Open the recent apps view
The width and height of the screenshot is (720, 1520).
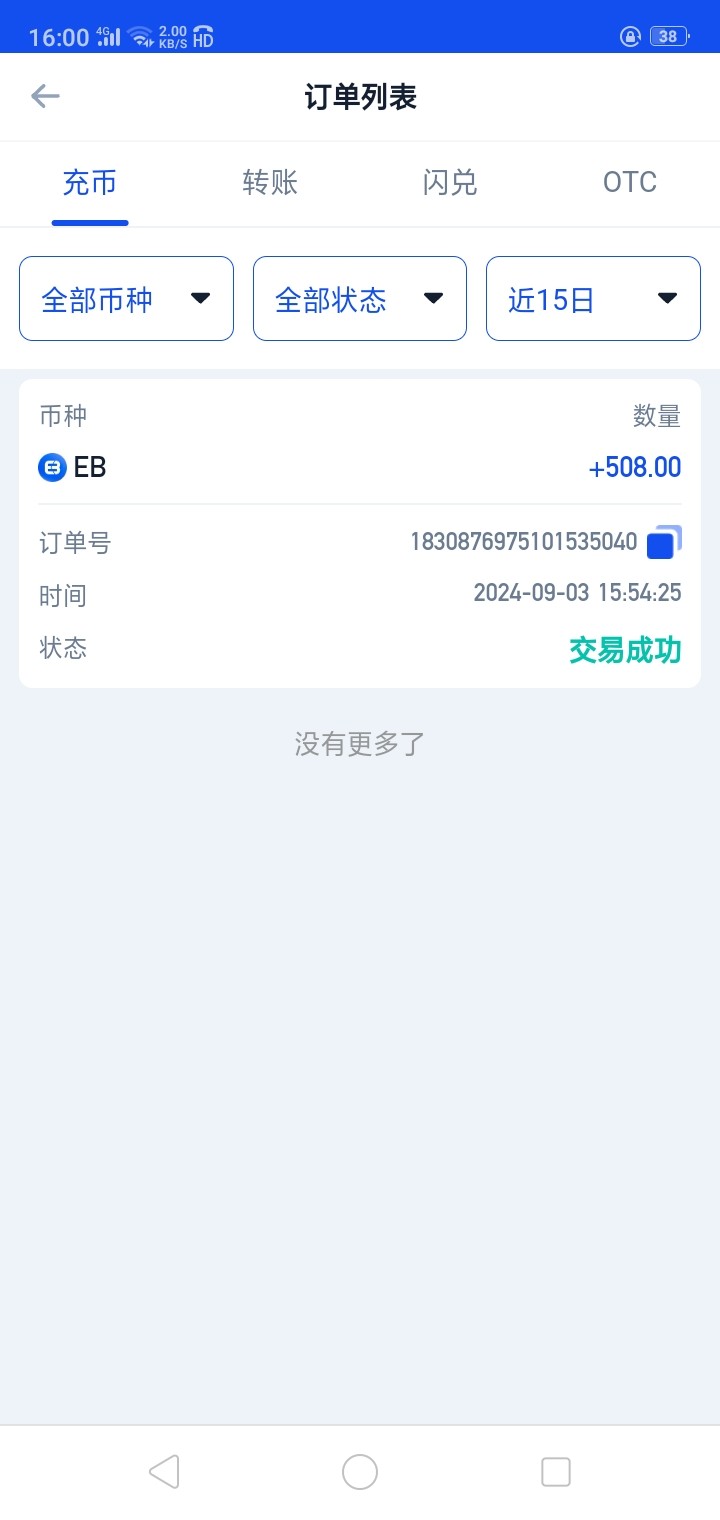(555, 1472)
